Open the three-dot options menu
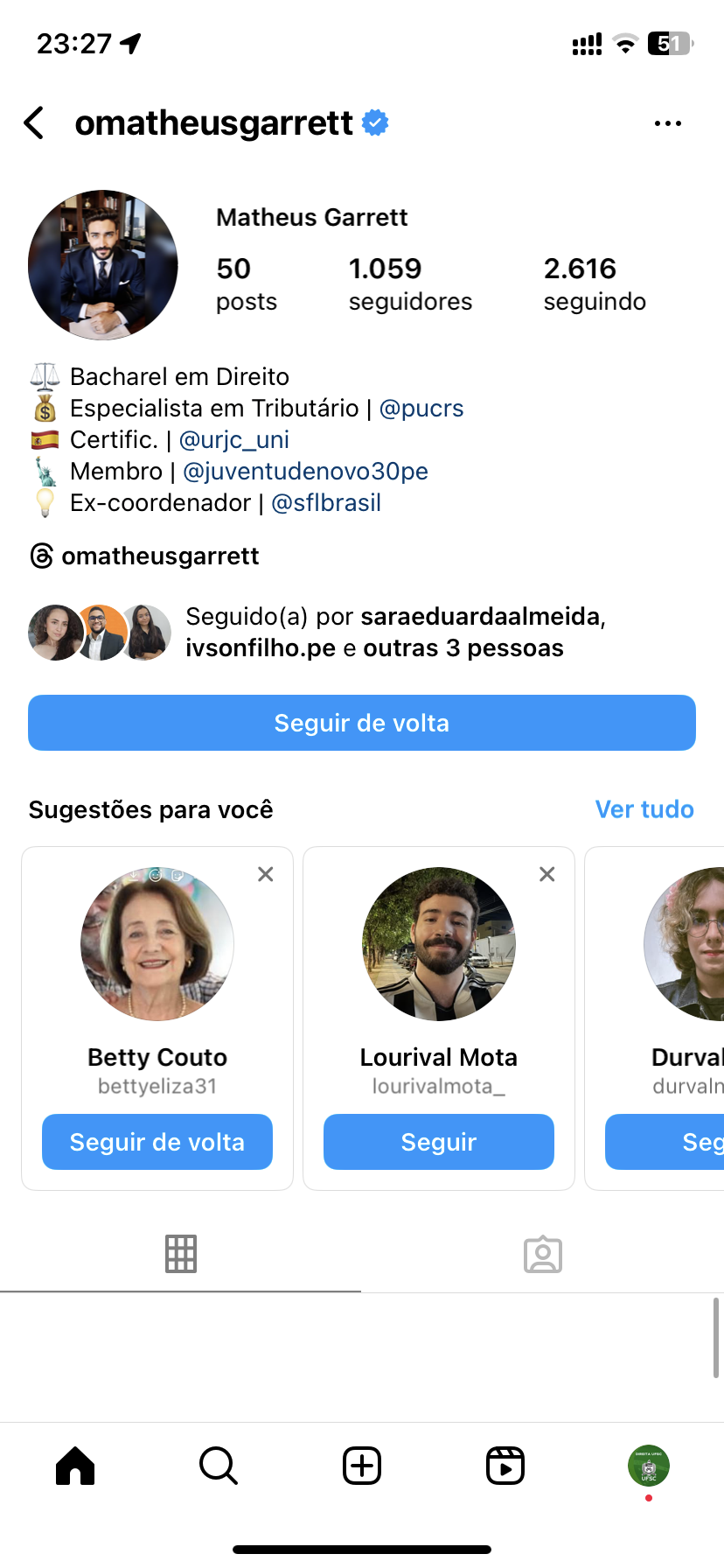Image resolution: width=724 pixels, height=1568 pixels. coord(667,123)
